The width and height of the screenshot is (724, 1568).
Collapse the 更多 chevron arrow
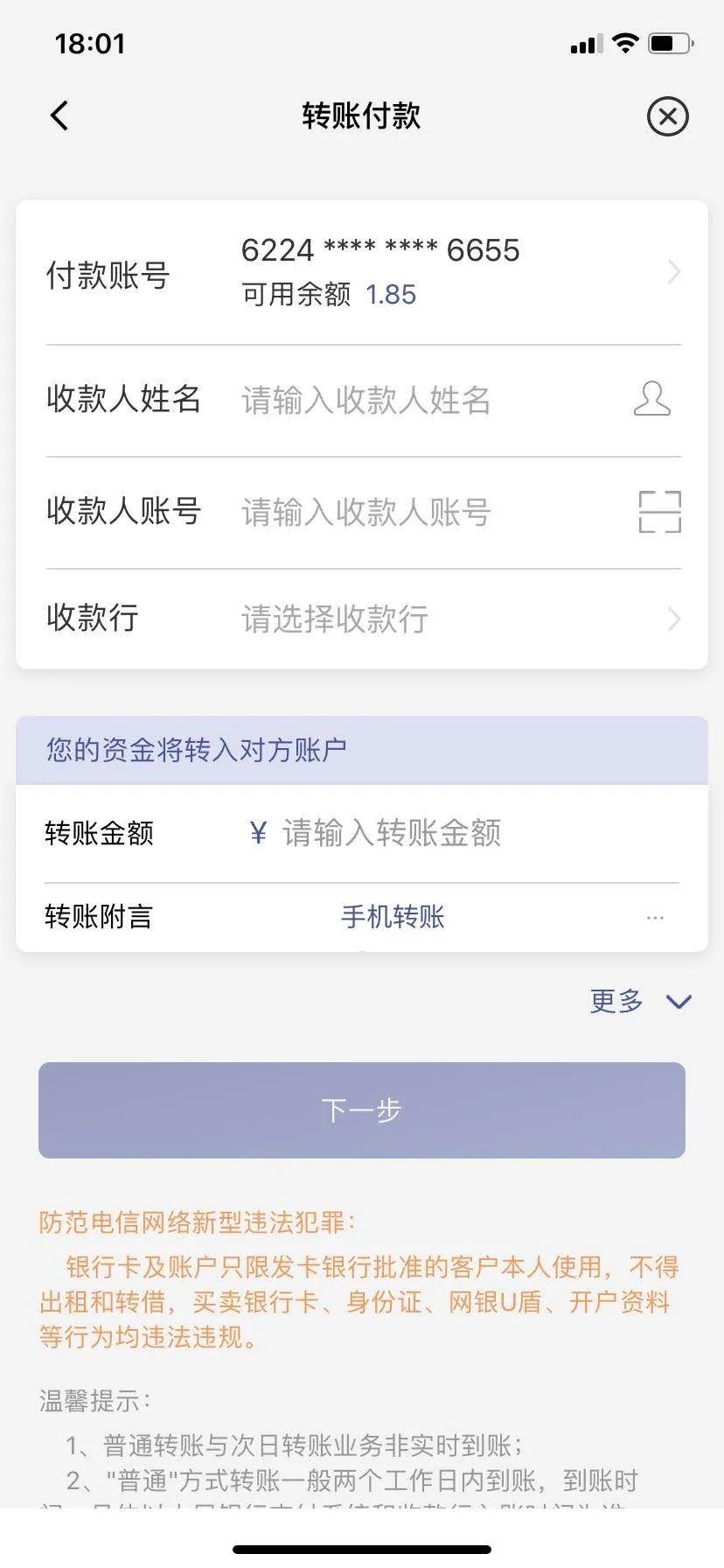click(x=677, y=1003)
